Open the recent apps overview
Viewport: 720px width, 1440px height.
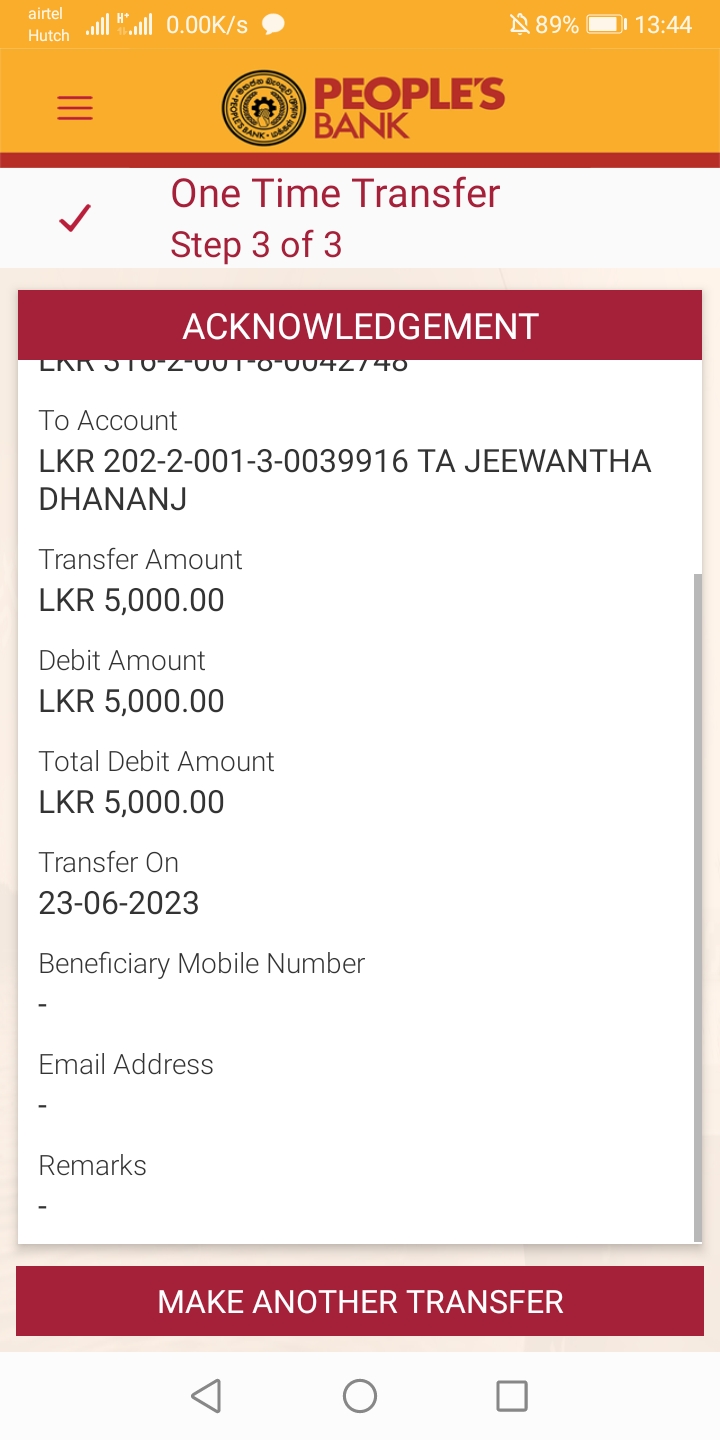click(512, 1396)
